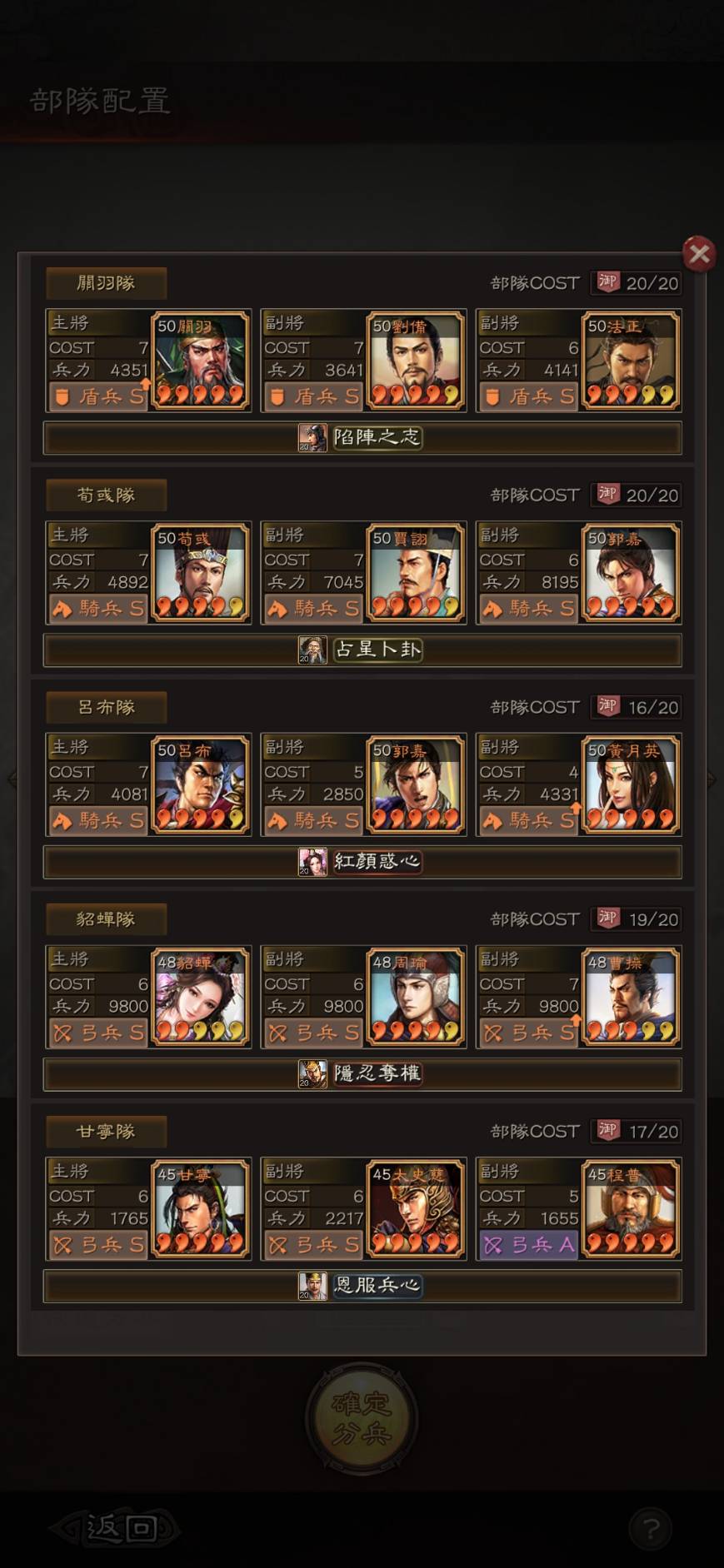Select 黃月英 vice general card
The height and width of the screenshot is (1568, 724).
[630, 785]
